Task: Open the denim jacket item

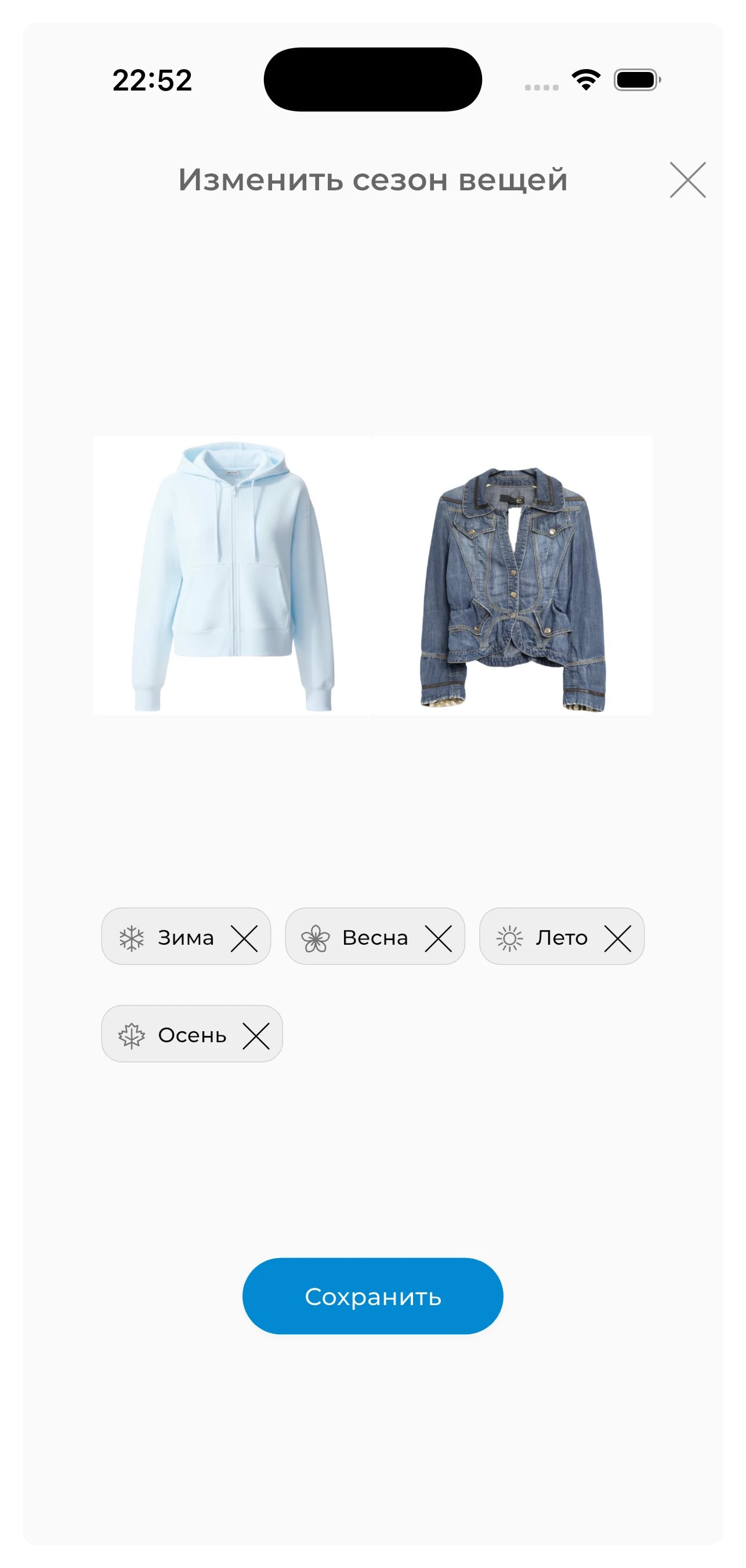Action: coord(512,575)
